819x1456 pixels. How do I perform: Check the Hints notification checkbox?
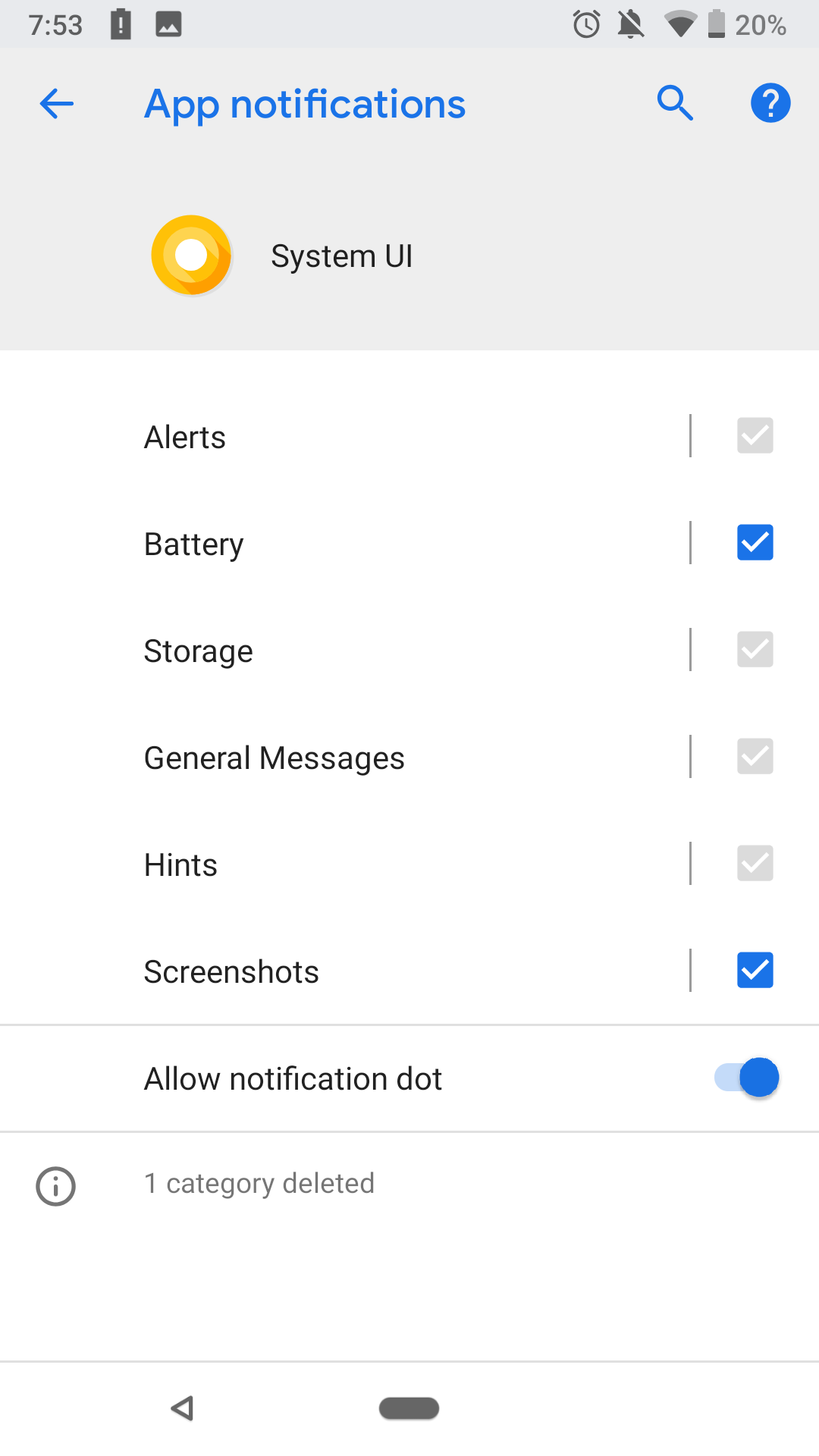tap(755, 863)
